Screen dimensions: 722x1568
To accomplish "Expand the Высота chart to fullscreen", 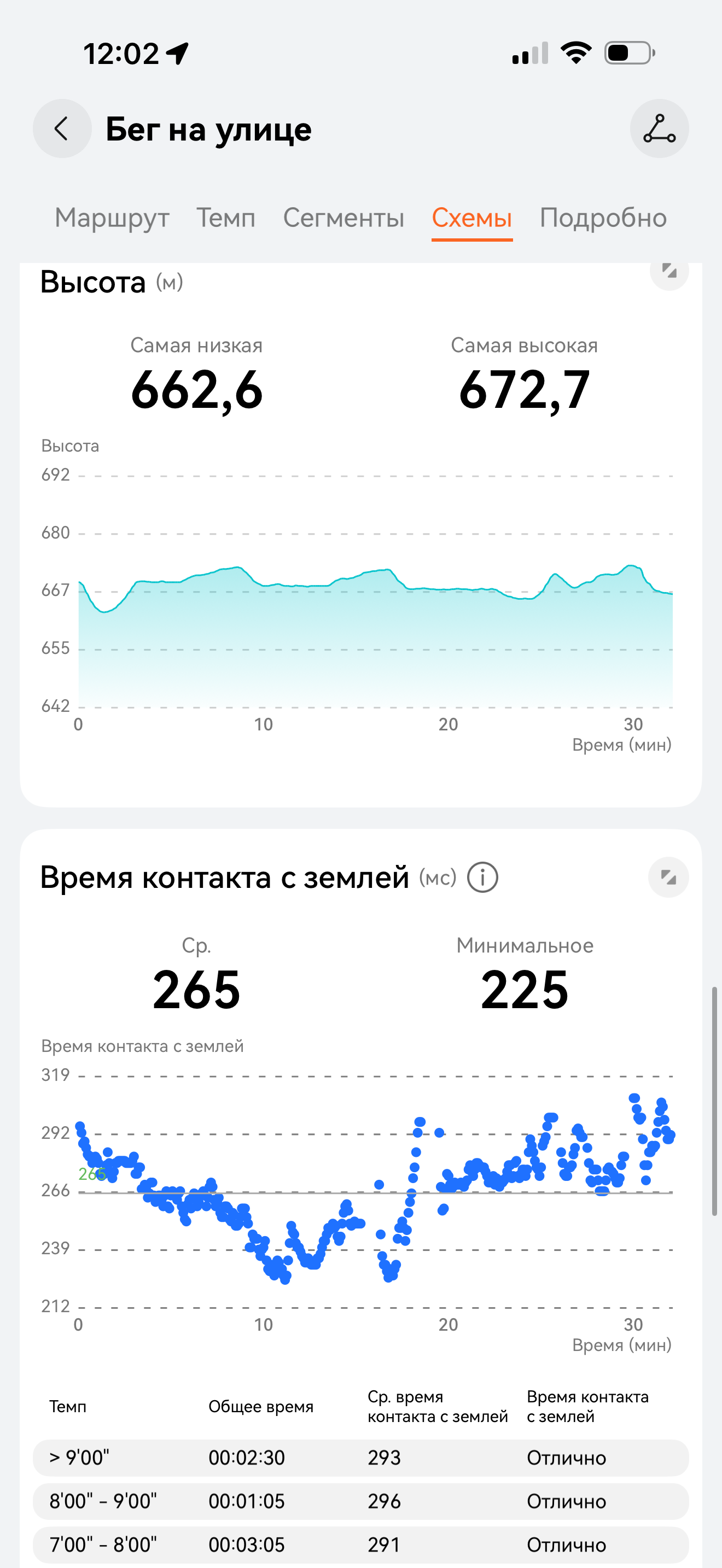I will 668,272.
